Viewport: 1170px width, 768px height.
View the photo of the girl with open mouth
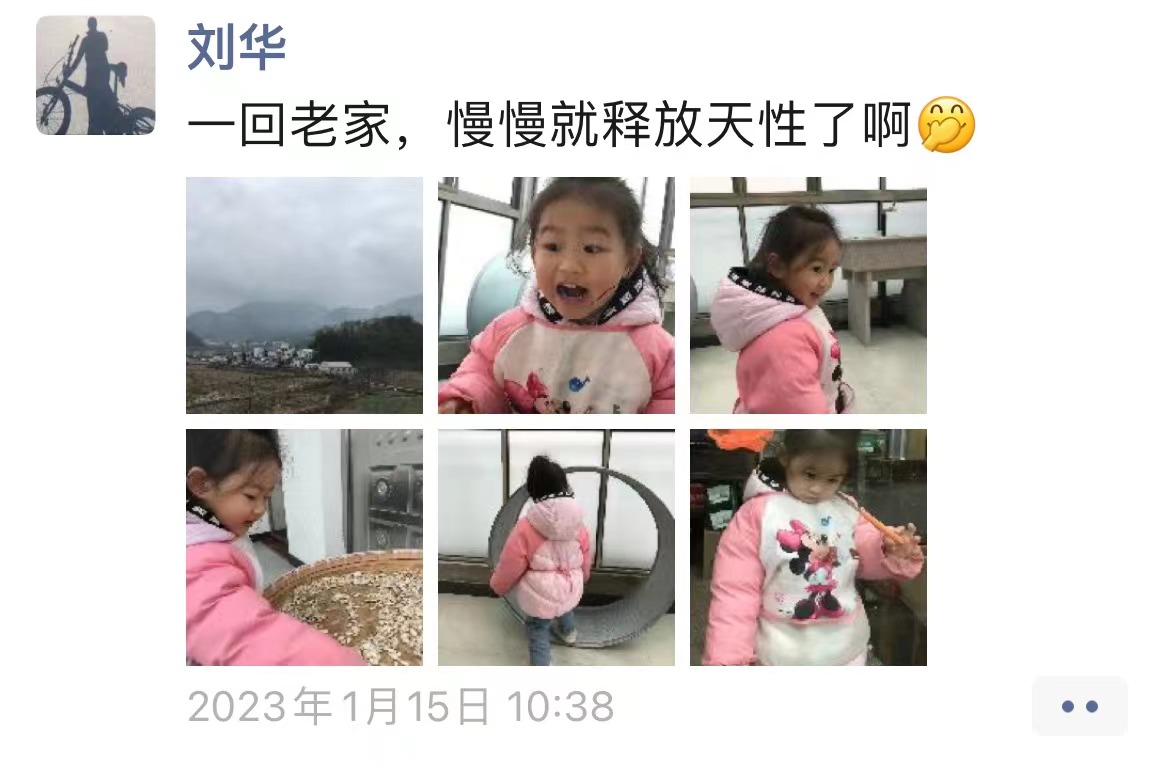pos(556,295)
